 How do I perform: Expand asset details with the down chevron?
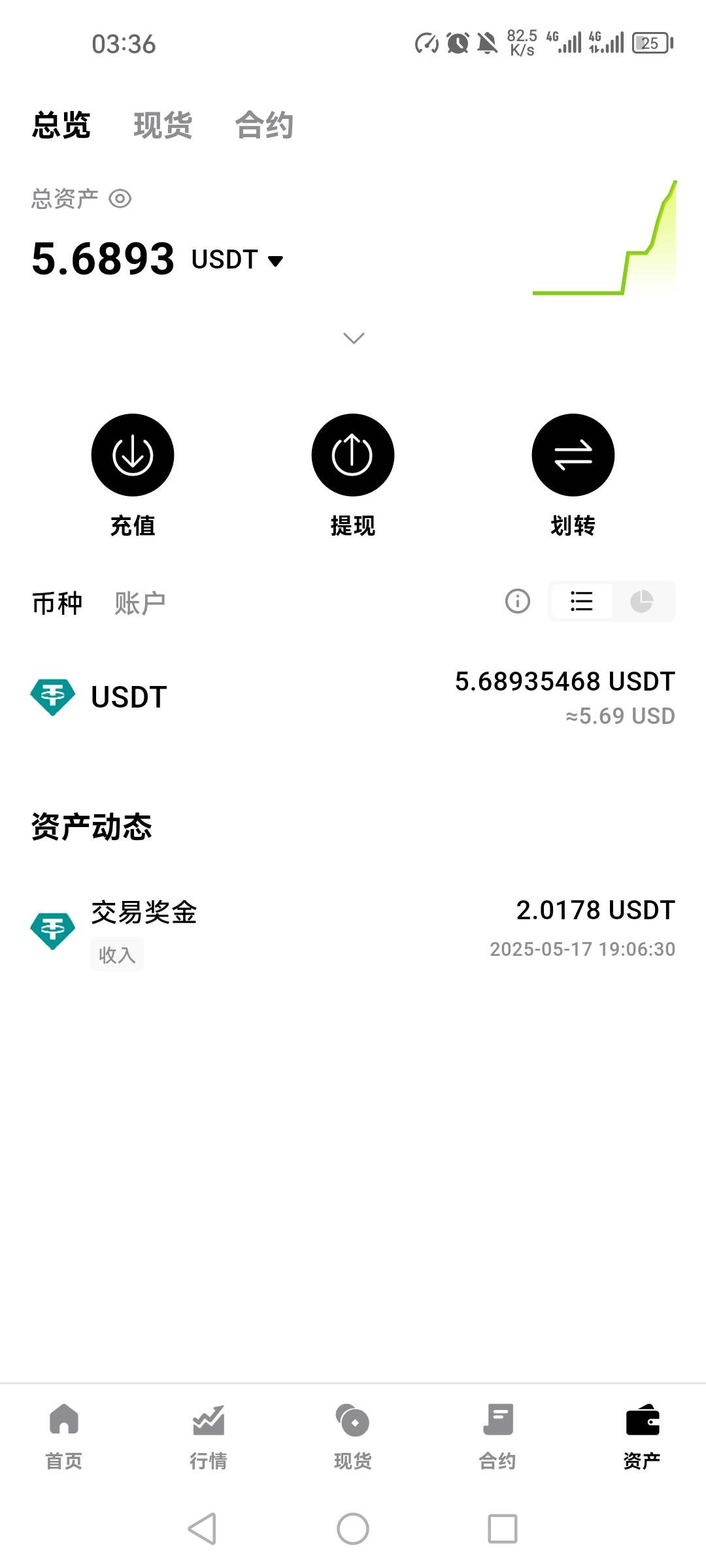pos(354,338)
